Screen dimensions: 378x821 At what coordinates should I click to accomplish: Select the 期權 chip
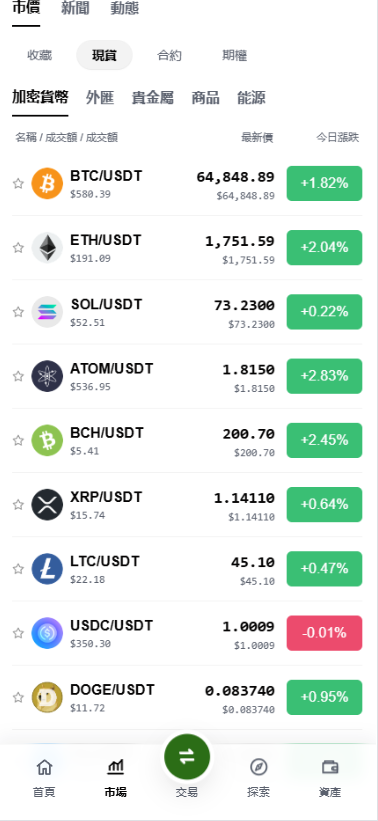pyautogui.click(x=235, y=55)
